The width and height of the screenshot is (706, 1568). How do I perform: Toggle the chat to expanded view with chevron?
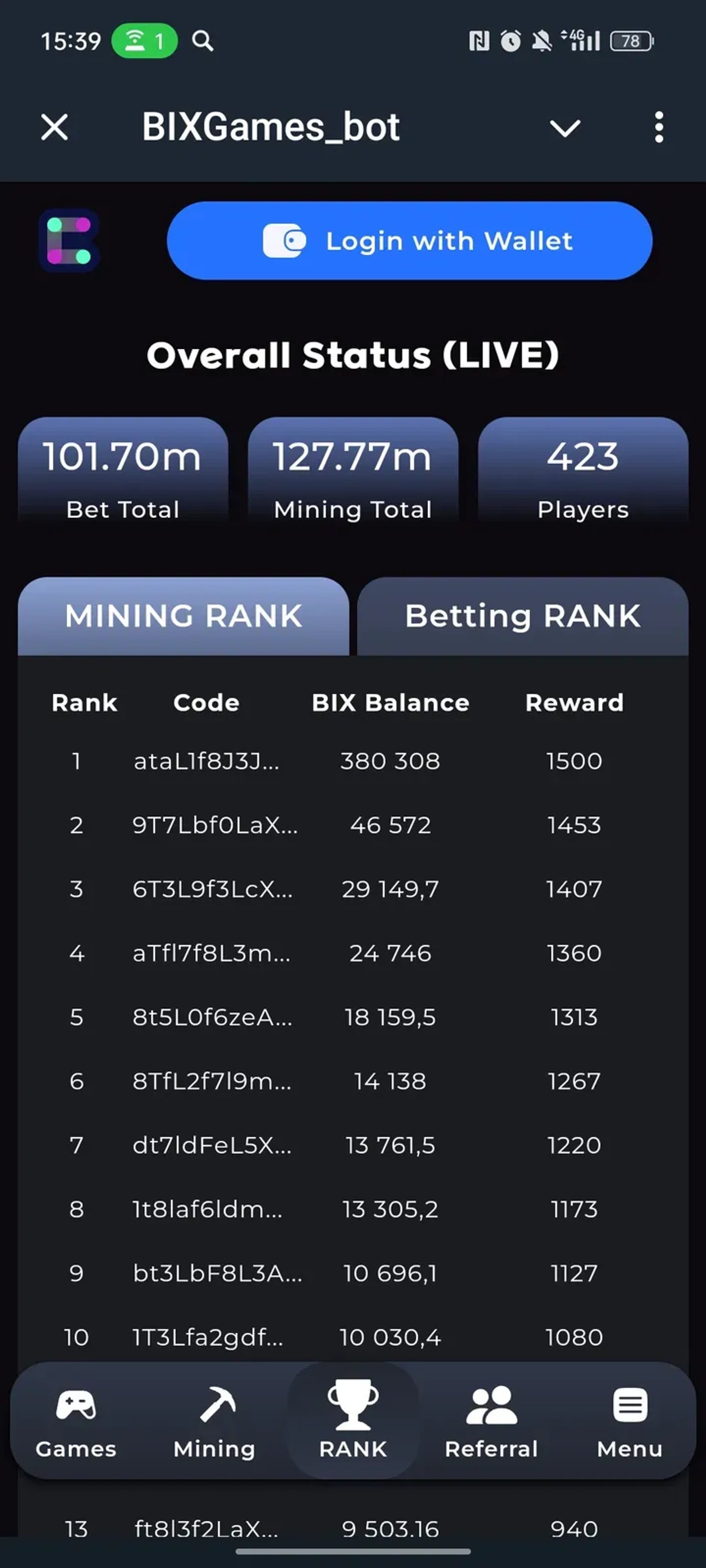click(565, 128)
